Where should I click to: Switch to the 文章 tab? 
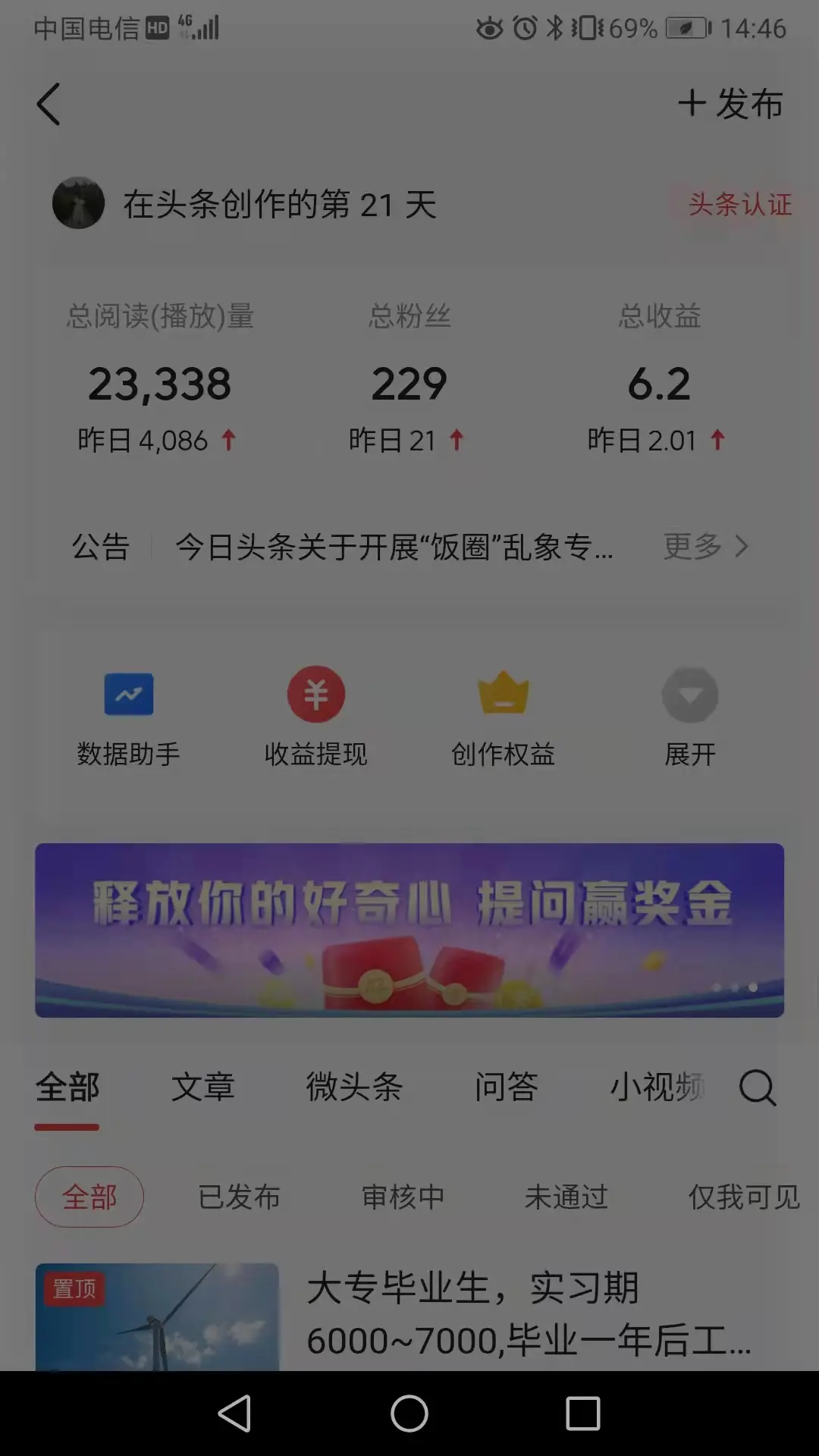[x=202, y=1087]
